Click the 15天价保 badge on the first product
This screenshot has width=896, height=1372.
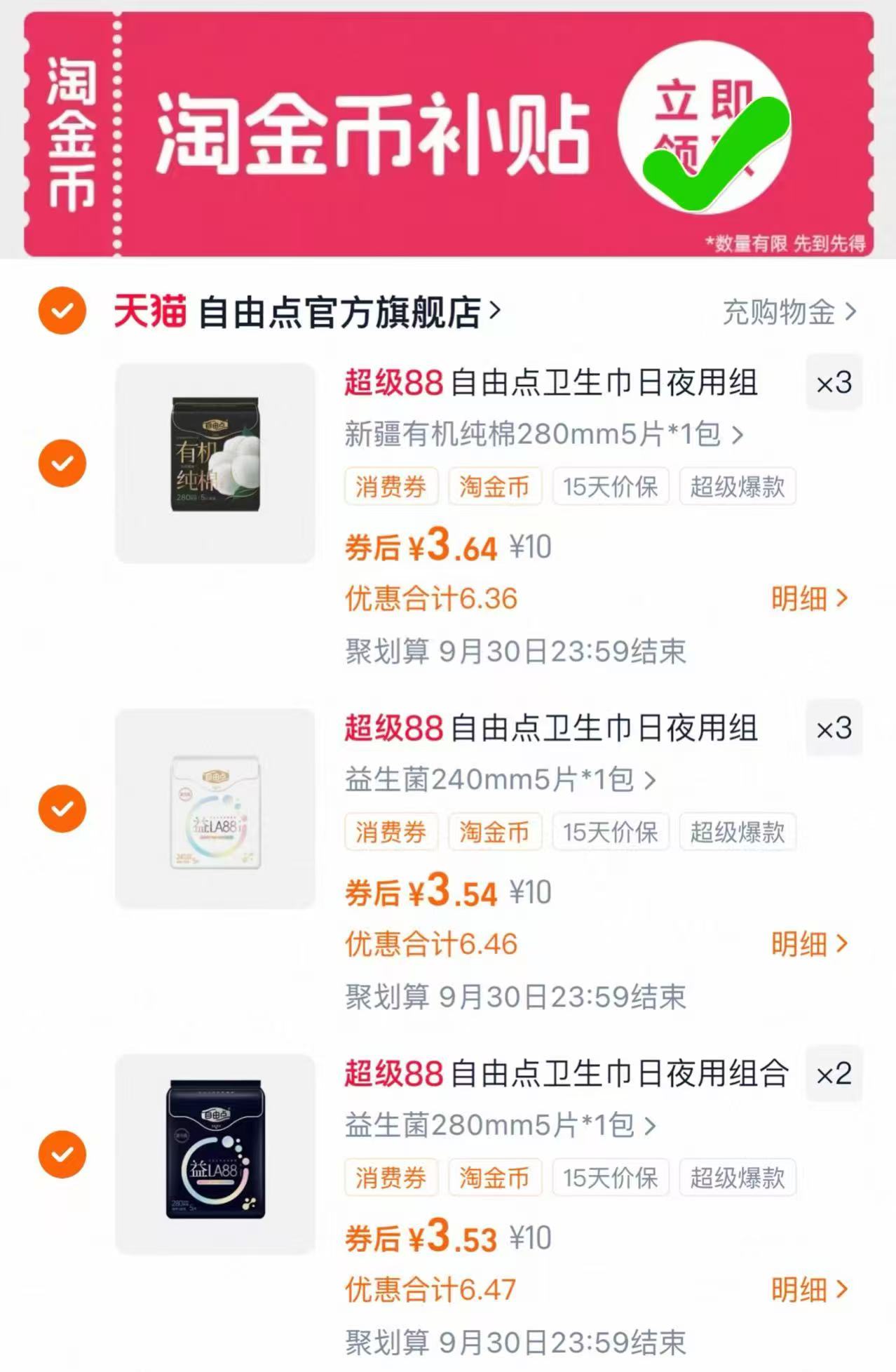[609, 486]
